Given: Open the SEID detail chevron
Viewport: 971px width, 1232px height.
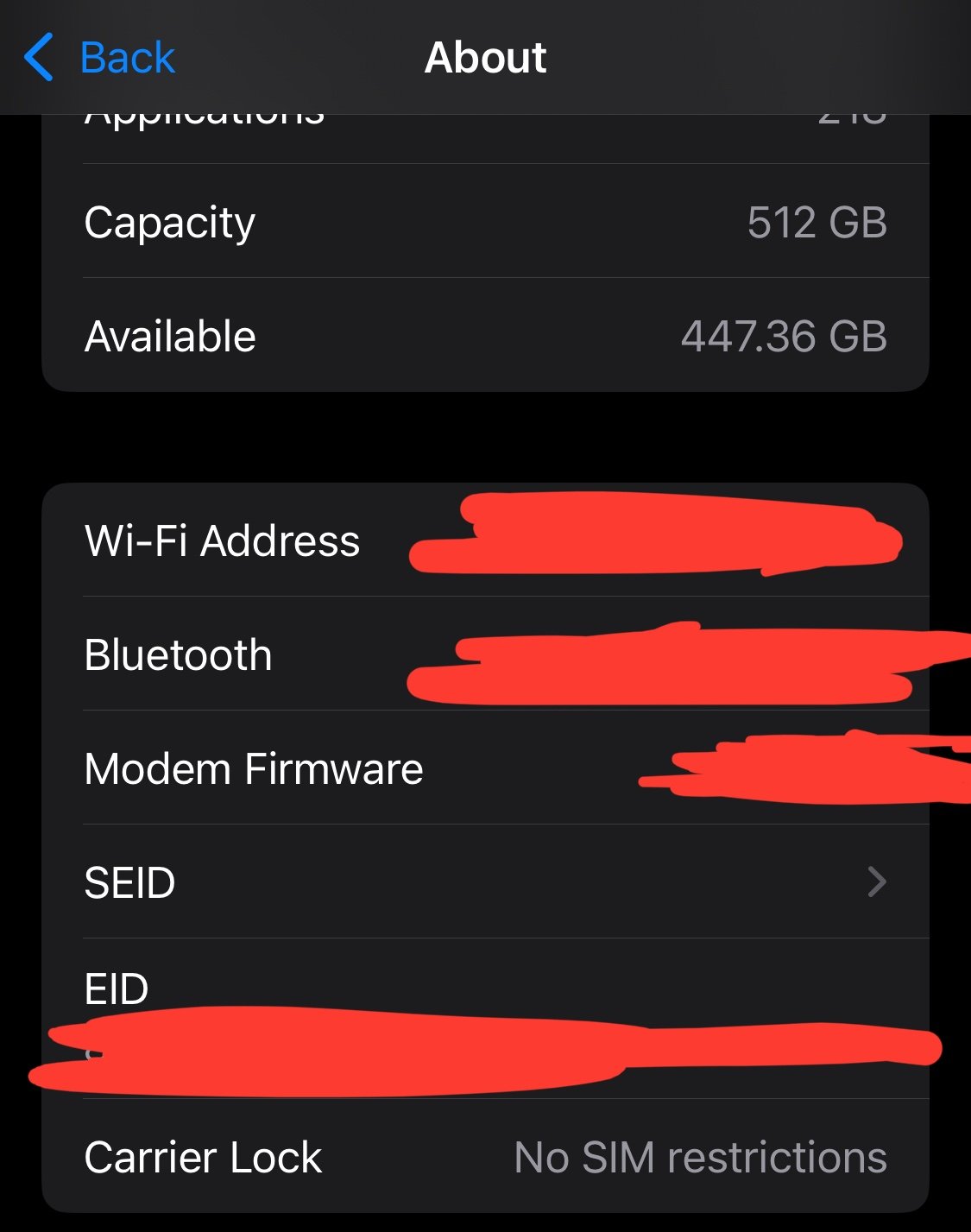Looking at the screenshot, I should 877,881.
